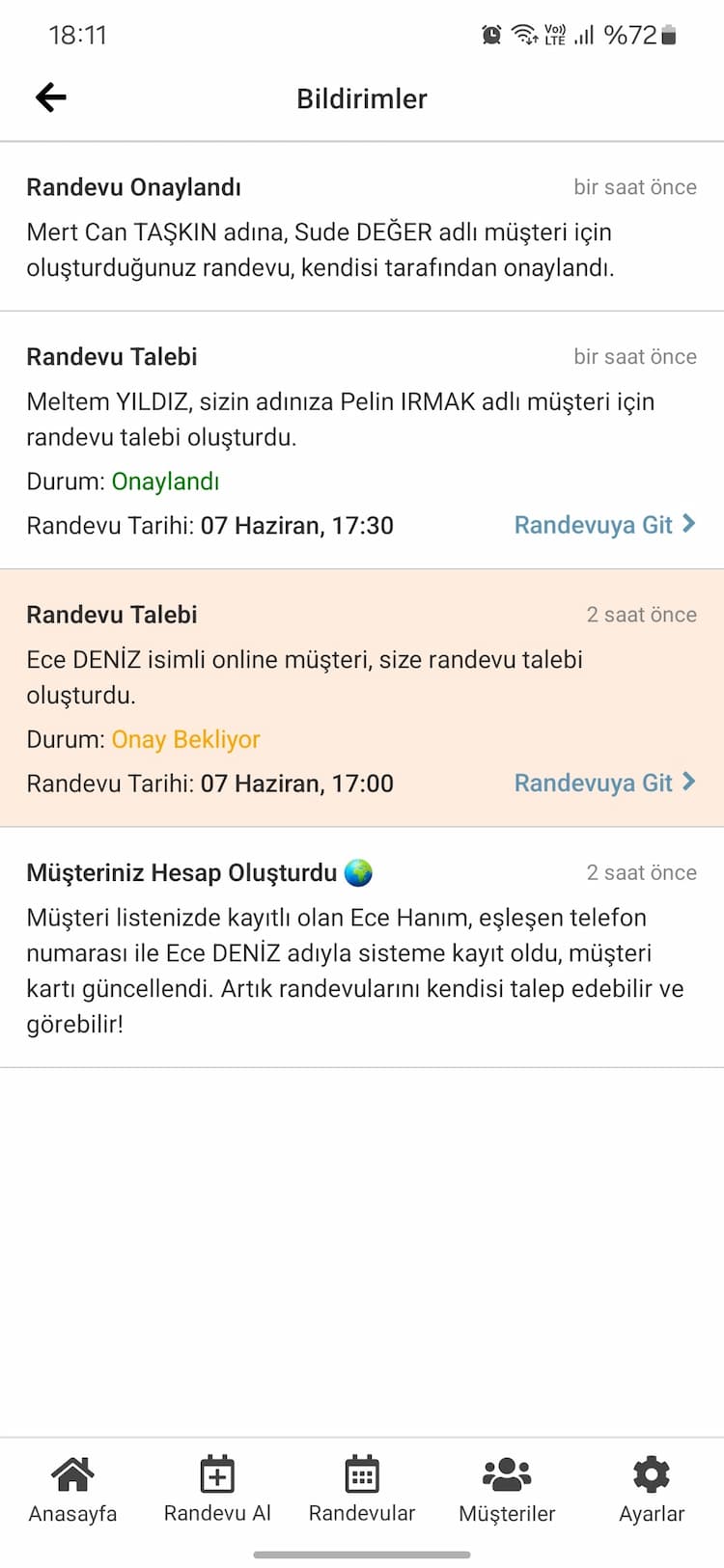Viewport: 724px width, 1568px height.
Task: Go back using the arrow icon
Action: pos(50,97)
